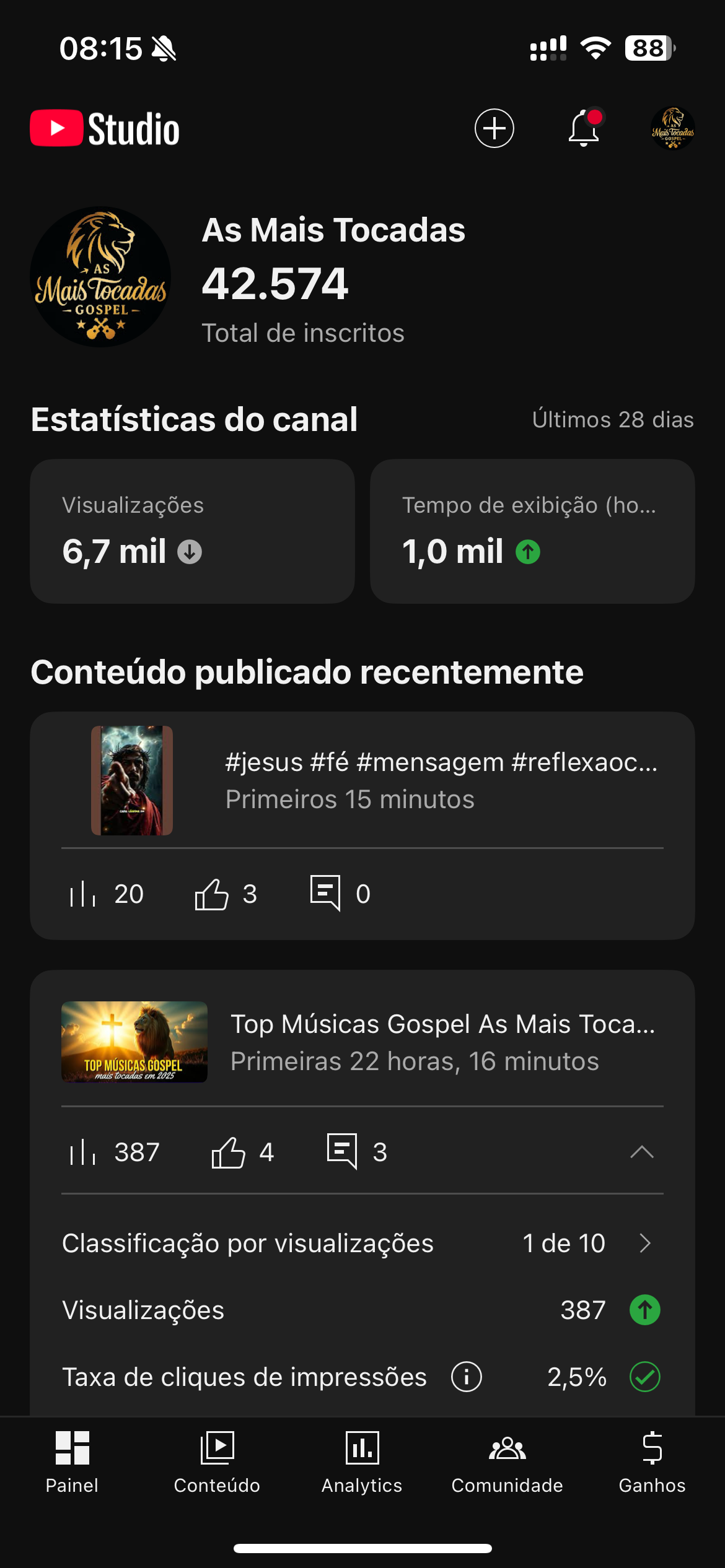This screenshot has width=725, height=1568.
Task: Switch to the Ganhos tab
Action: point(652,1461)
